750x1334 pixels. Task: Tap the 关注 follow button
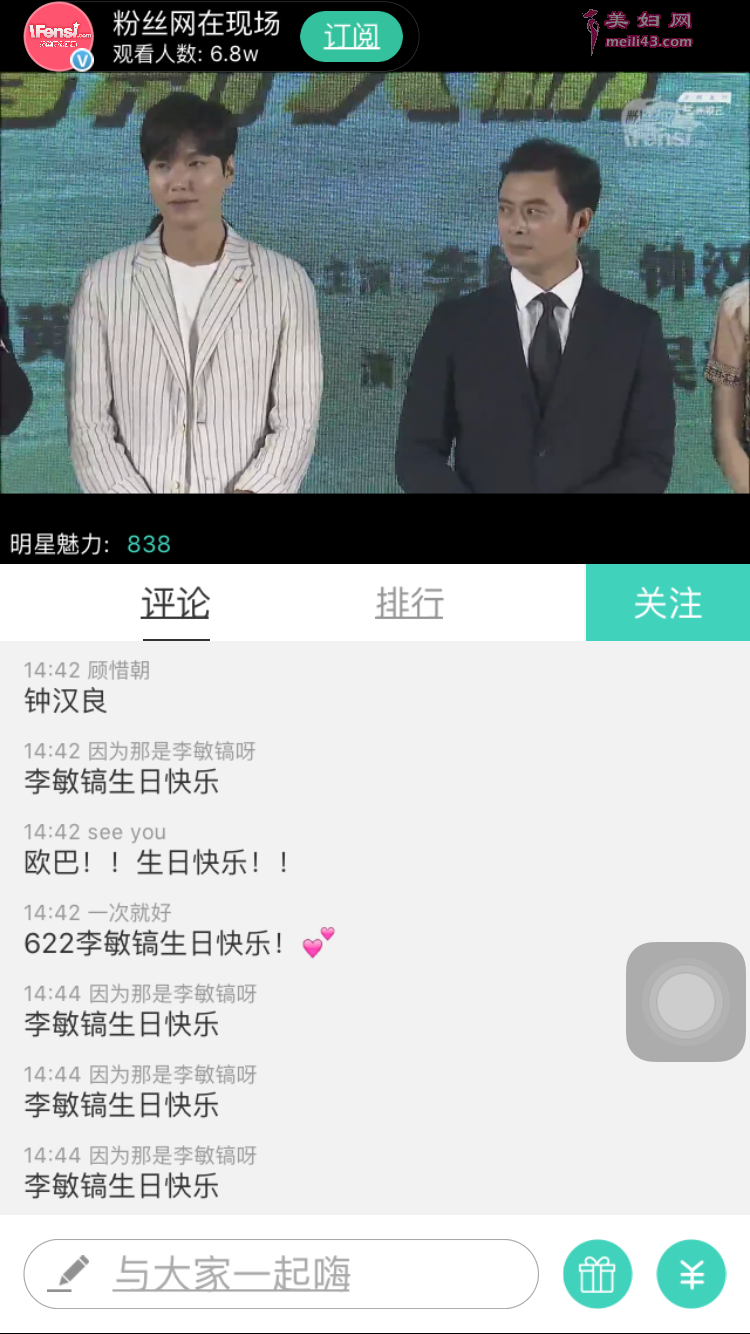tap(667, 603)
